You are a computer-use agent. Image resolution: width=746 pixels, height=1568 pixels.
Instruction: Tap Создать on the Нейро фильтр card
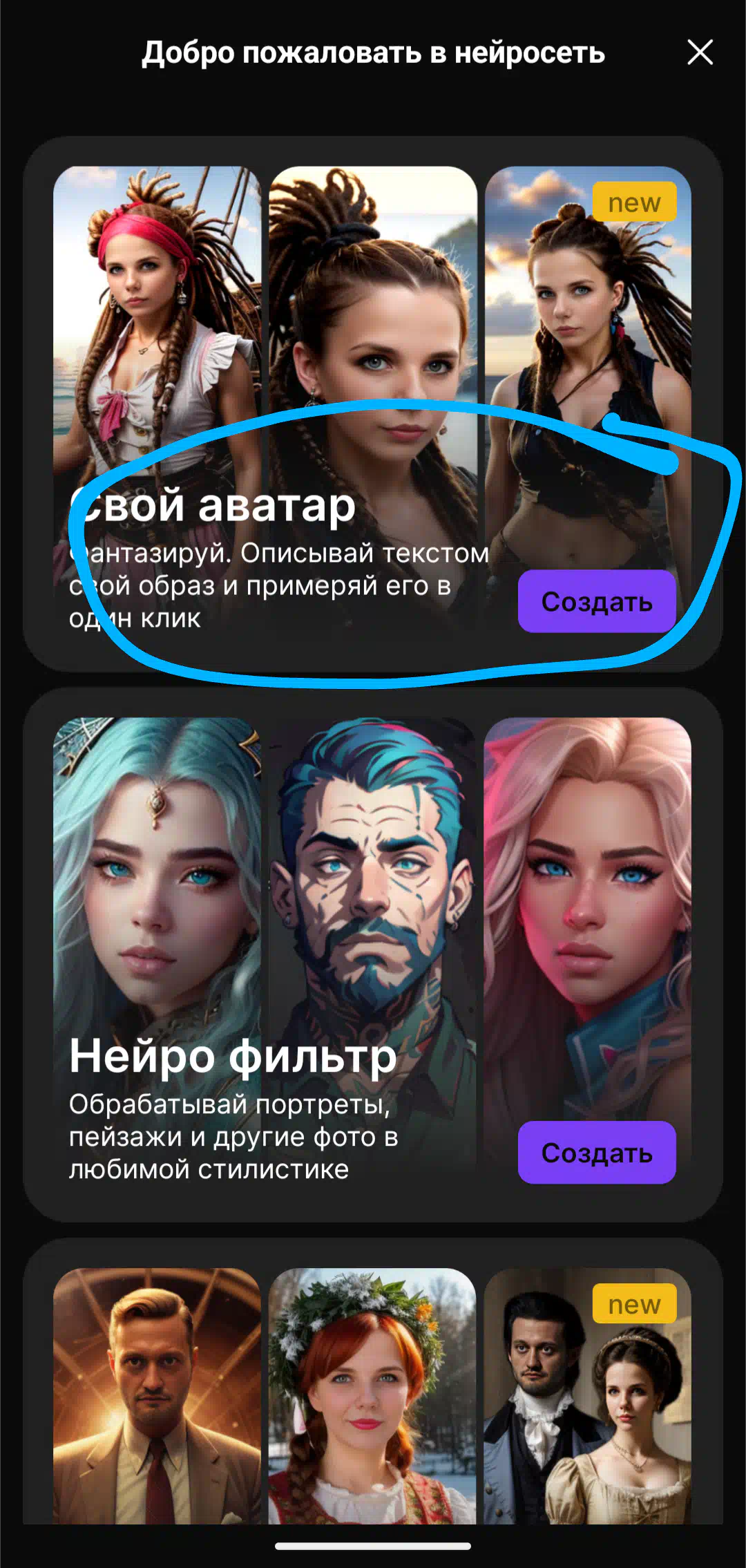597,1152
